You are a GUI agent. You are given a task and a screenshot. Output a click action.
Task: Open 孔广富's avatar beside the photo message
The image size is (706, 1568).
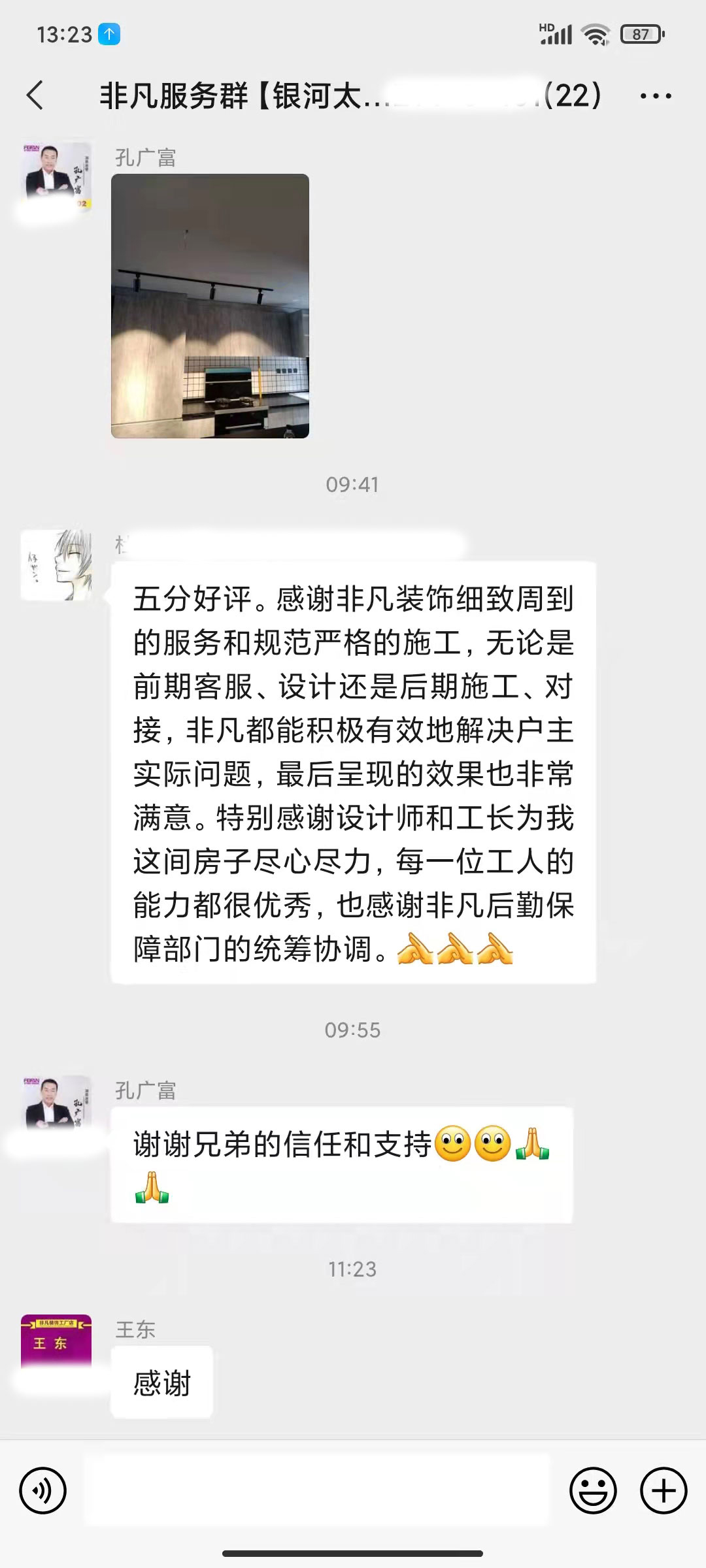point(57,174)
